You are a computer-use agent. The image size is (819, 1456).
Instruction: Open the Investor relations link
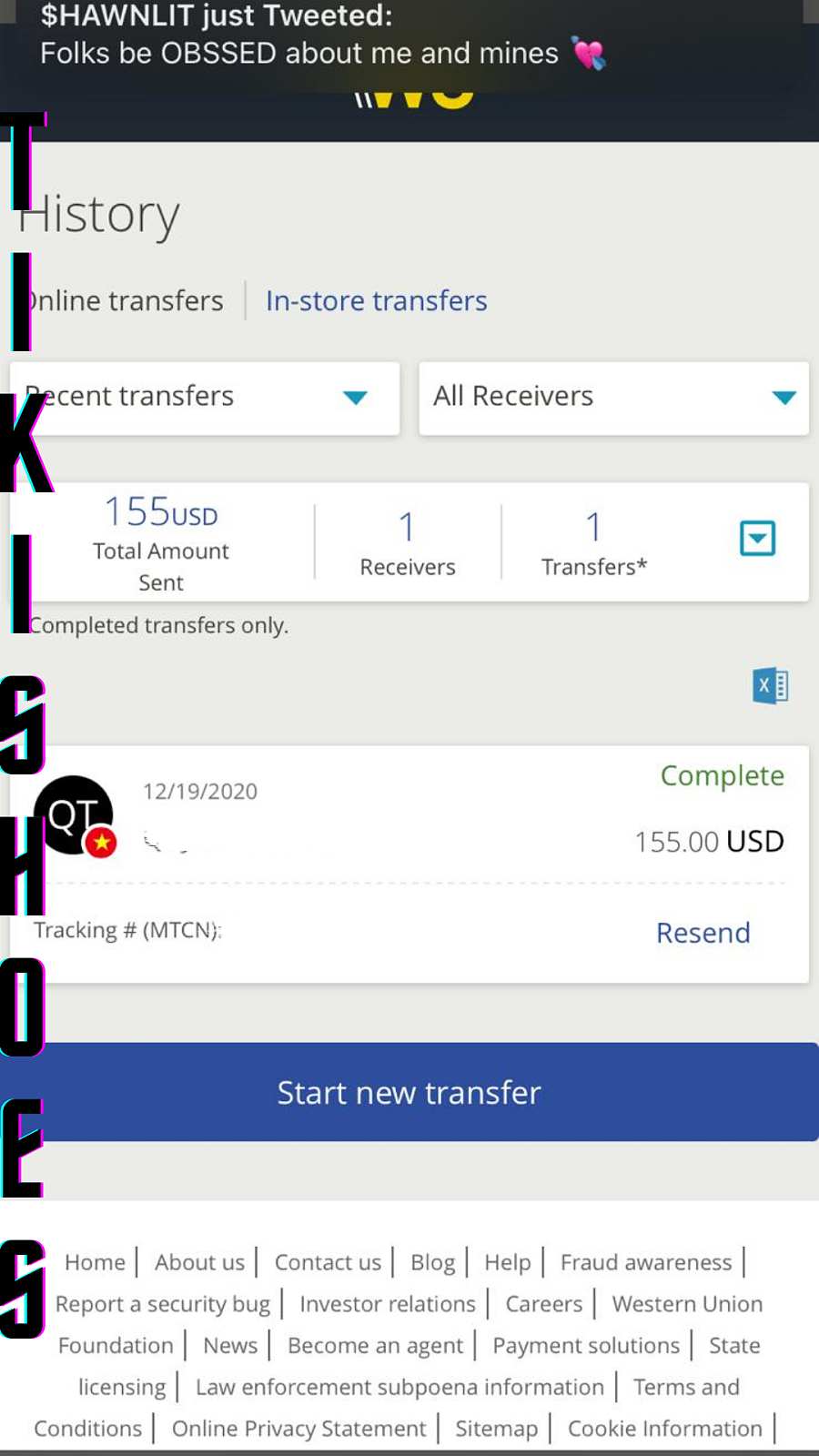pyautogui.click(x=388, y=1304)
